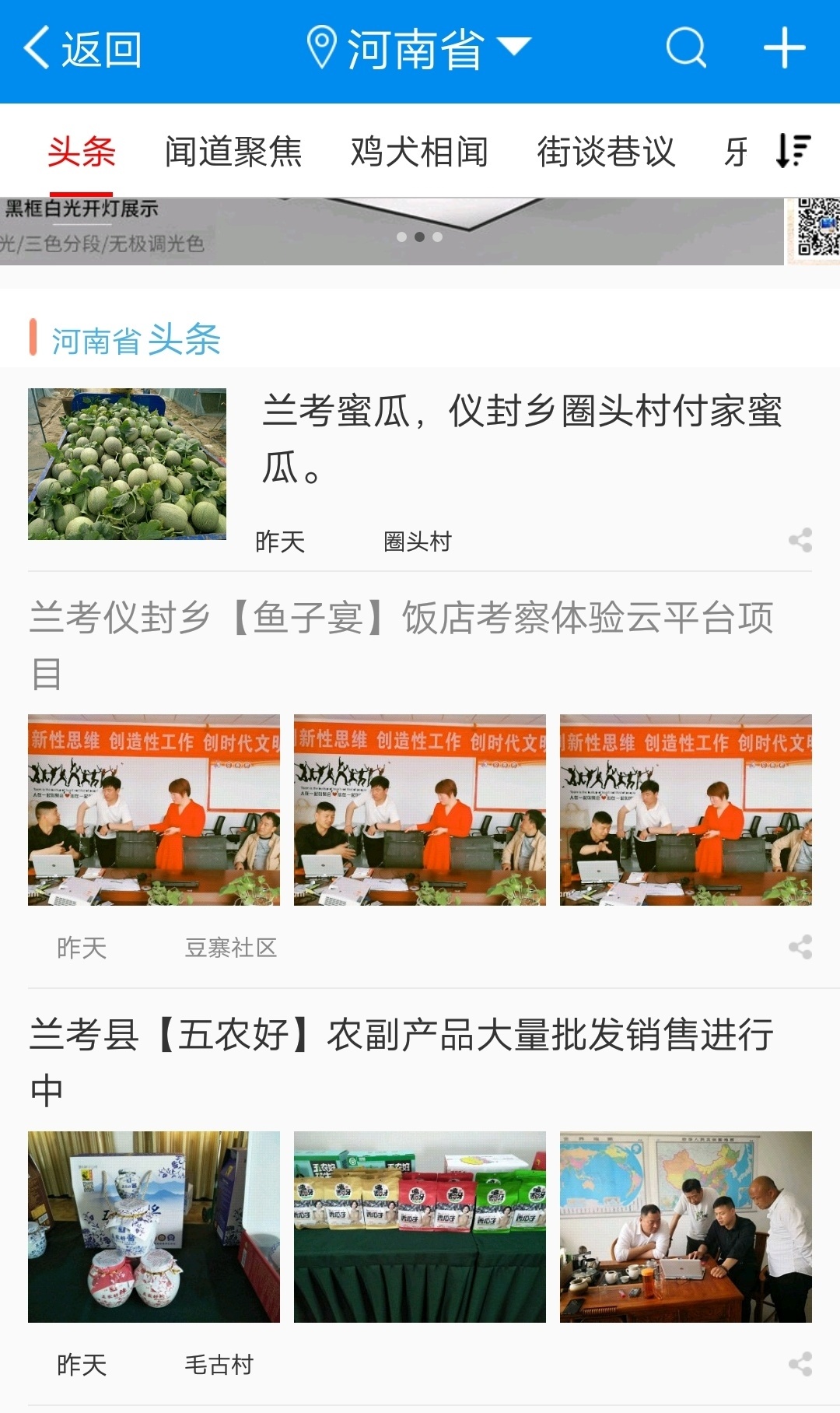This screenshot has width=840, height=1413.
Task: Share the 毛古村 post
Action: tap(800, 1364)
